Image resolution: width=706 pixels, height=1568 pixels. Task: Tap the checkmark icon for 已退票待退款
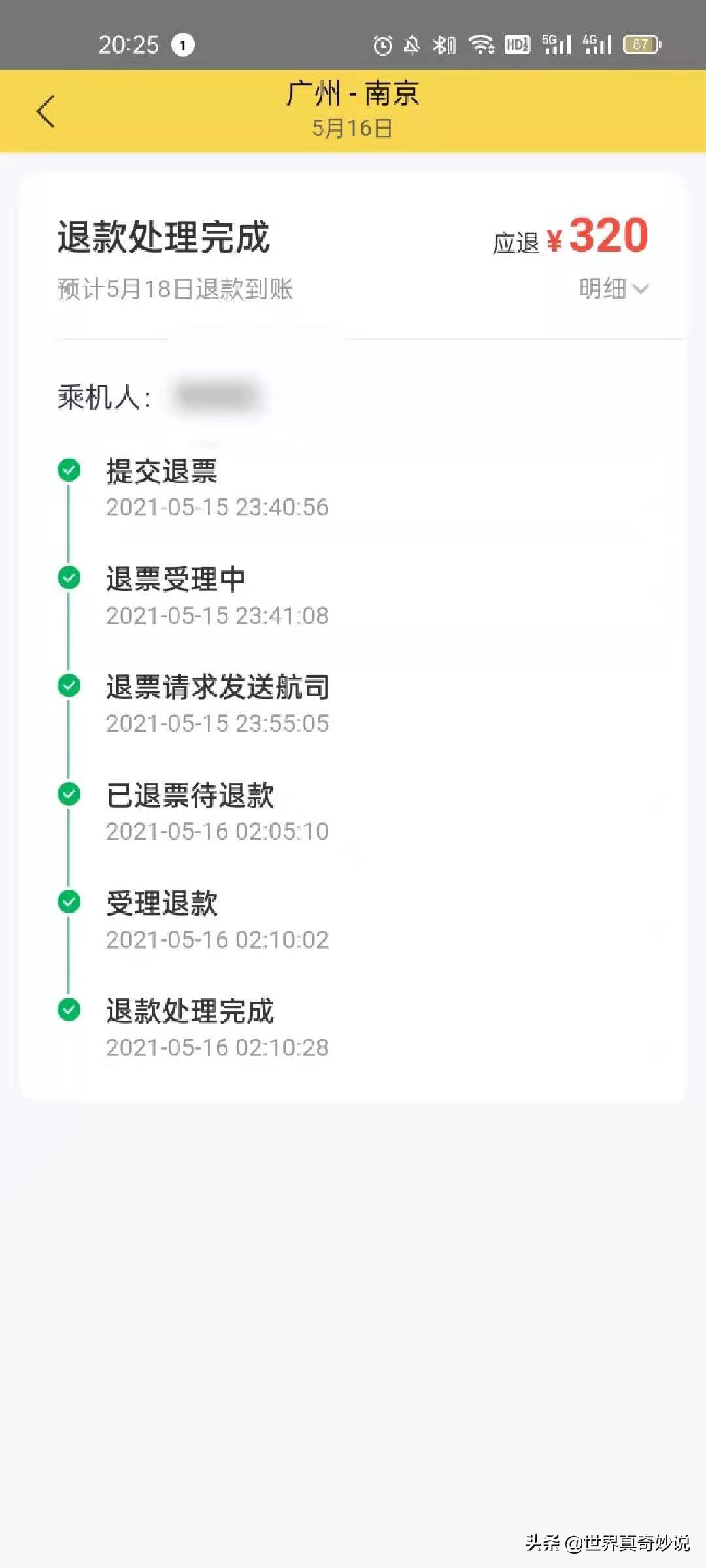(69, 793)
